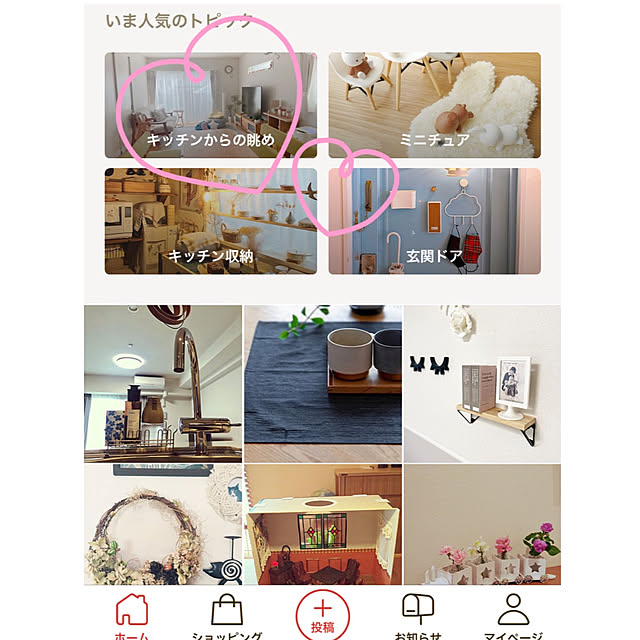
Task: Open the dried flower wreath photo
Action: click(162, 525)
